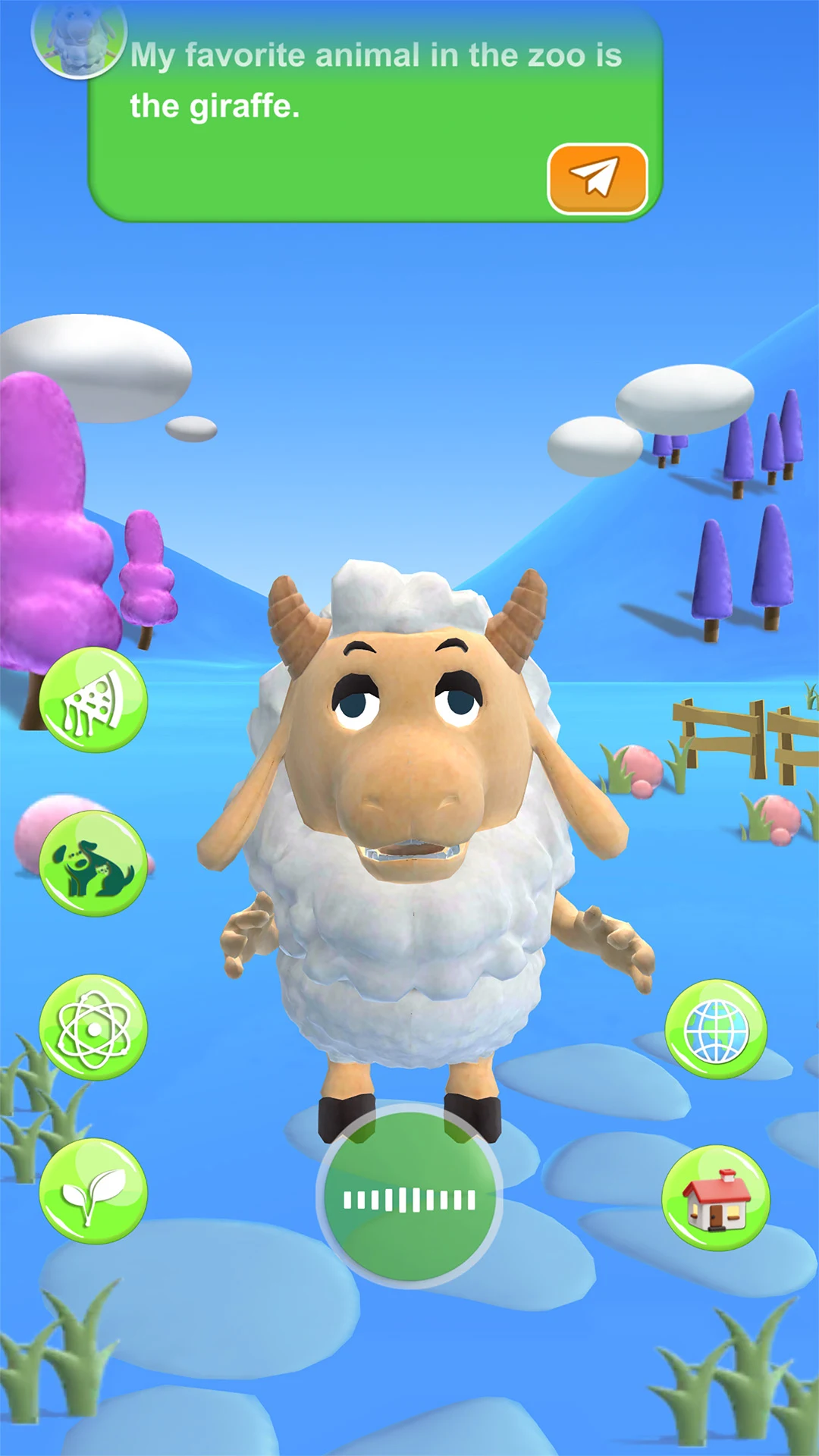Select the animals topic with the dog icon
This screenshot has width=819, height=1456.
pos(93,864)
